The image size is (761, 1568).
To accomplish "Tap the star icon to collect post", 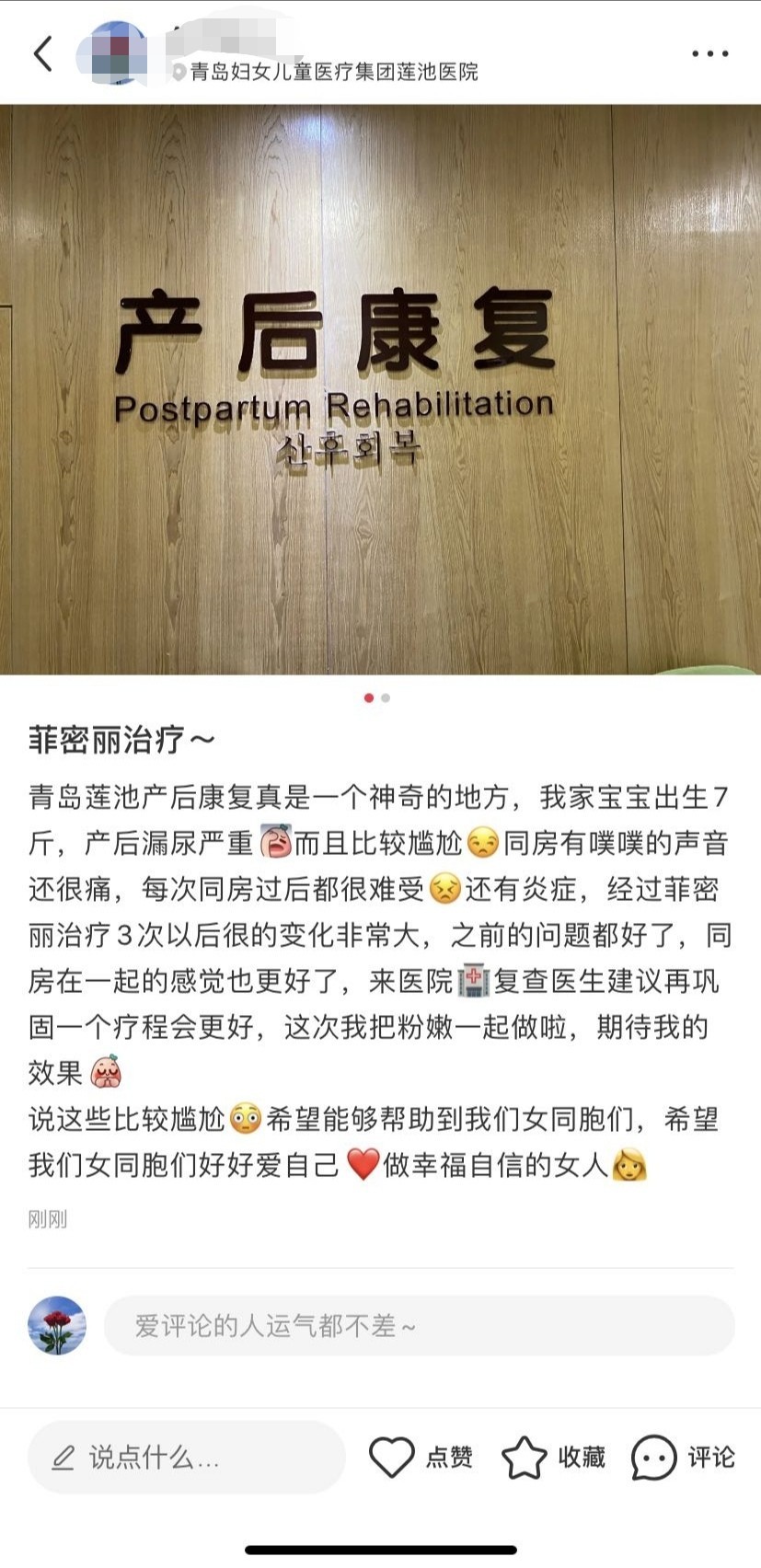I will tap(525, 1458).
